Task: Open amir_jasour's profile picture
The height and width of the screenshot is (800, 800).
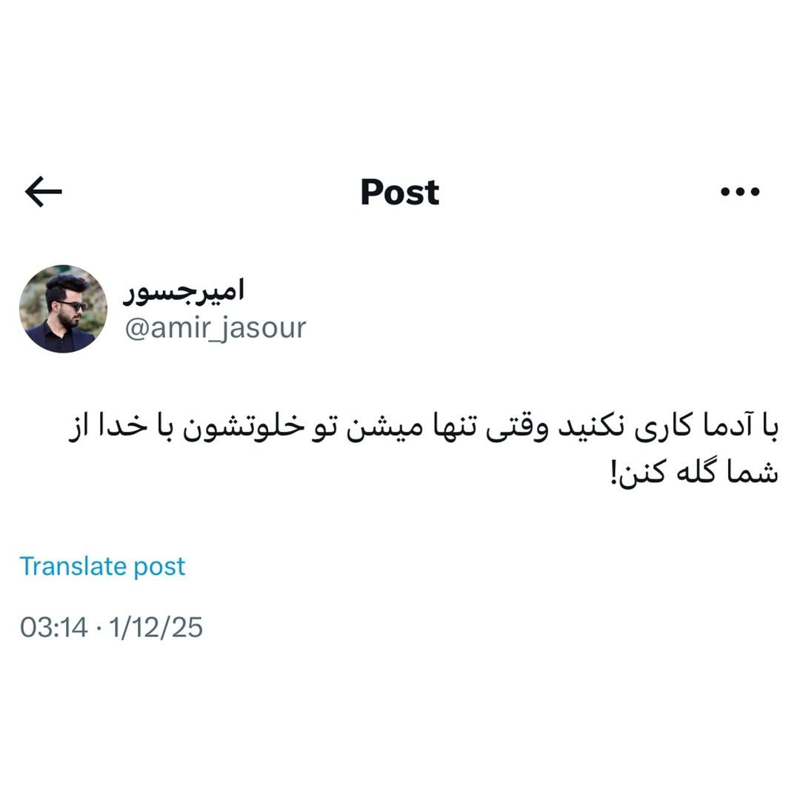Action: pos(63,309)
